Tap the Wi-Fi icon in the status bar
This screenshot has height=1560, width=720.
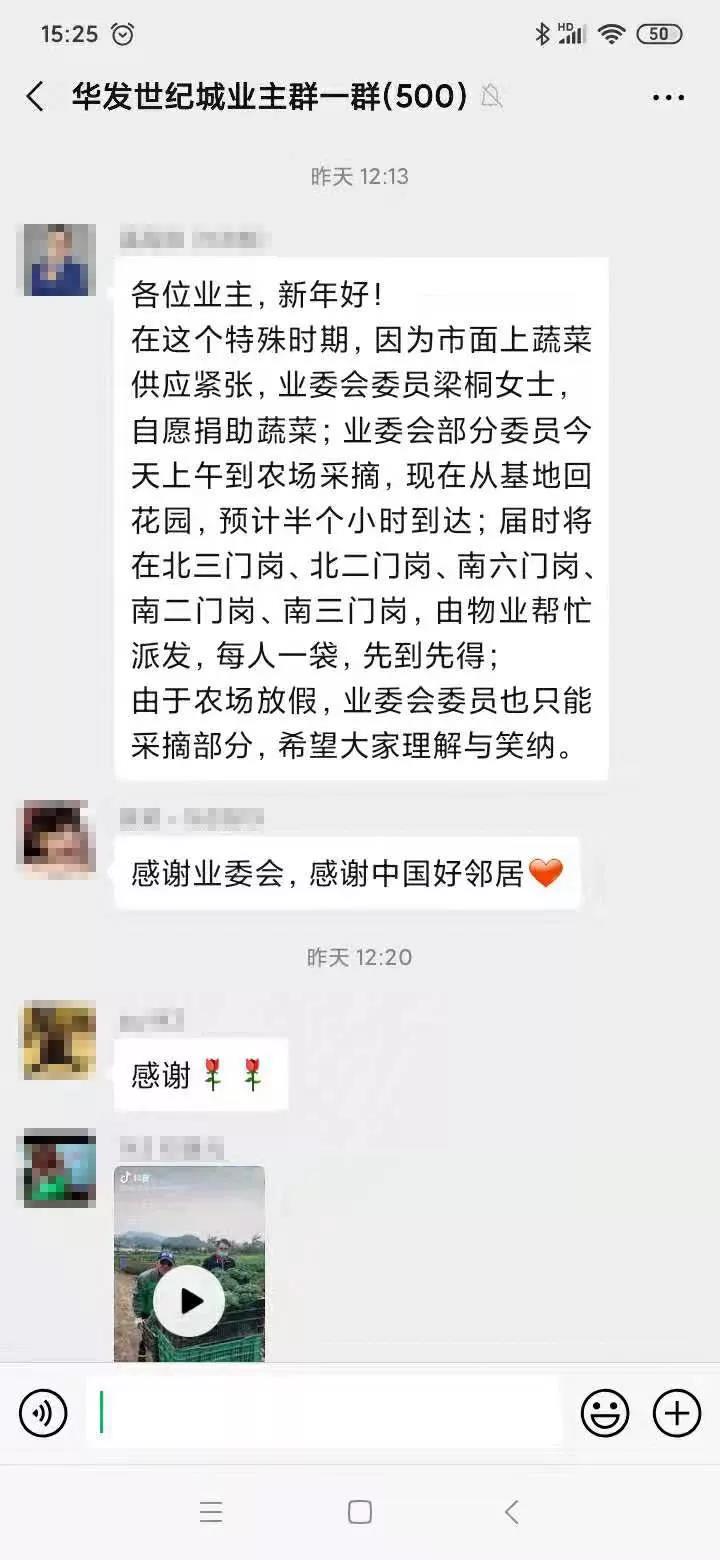click(610, 33)
